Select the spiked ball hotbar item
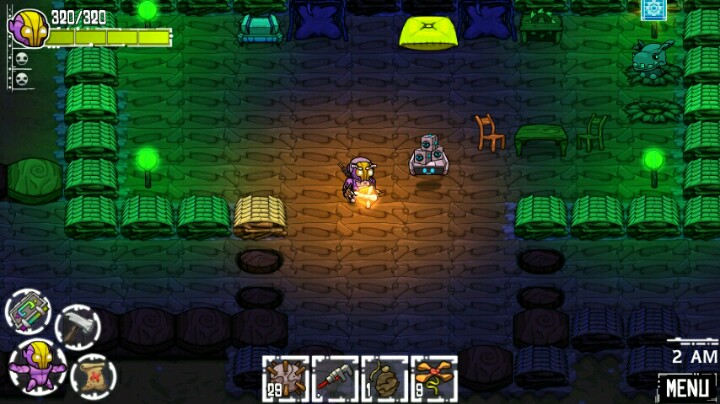 [x=285, y=378]
